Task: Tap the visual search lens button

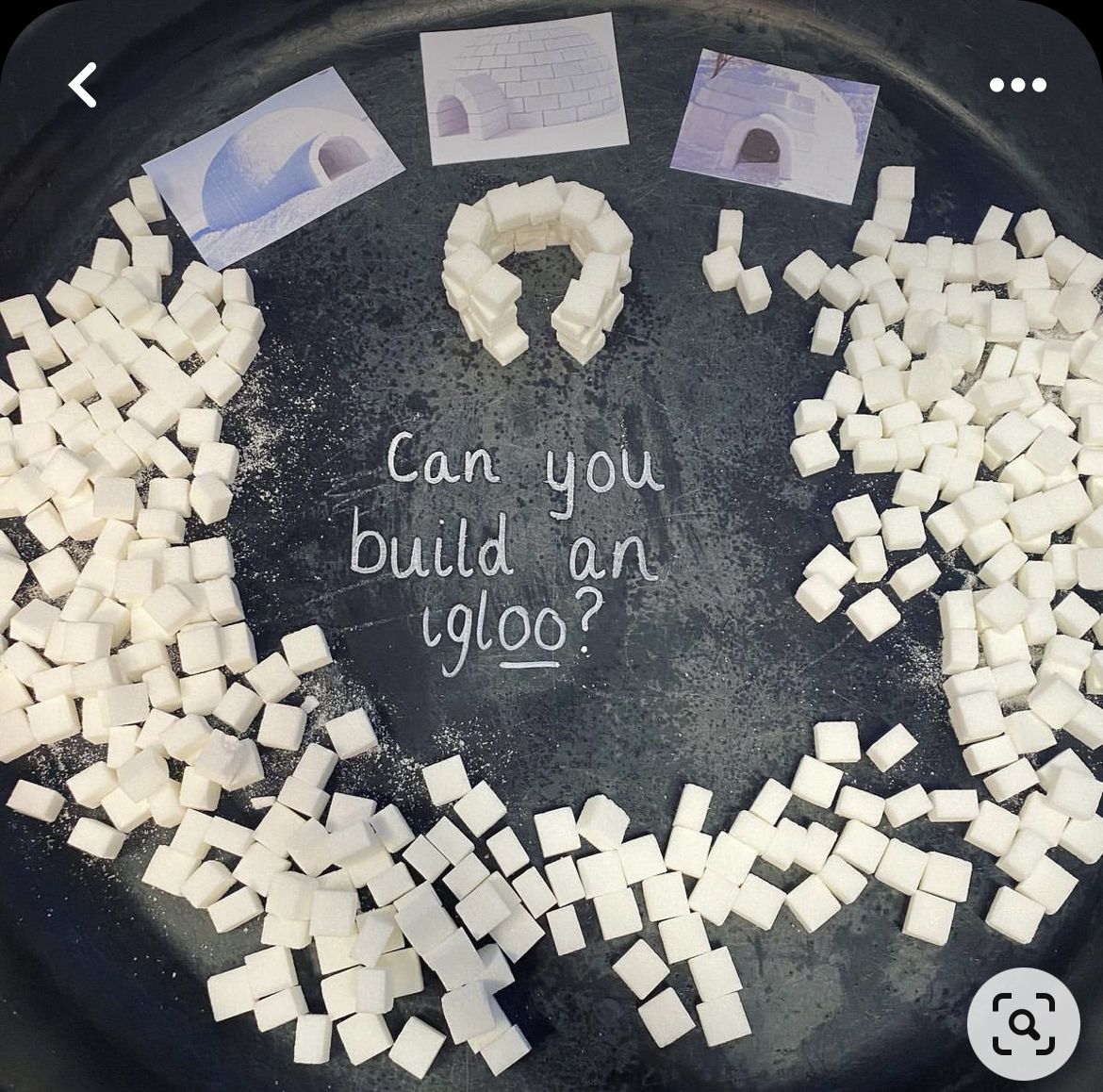Action: tap(1023, 1022)
